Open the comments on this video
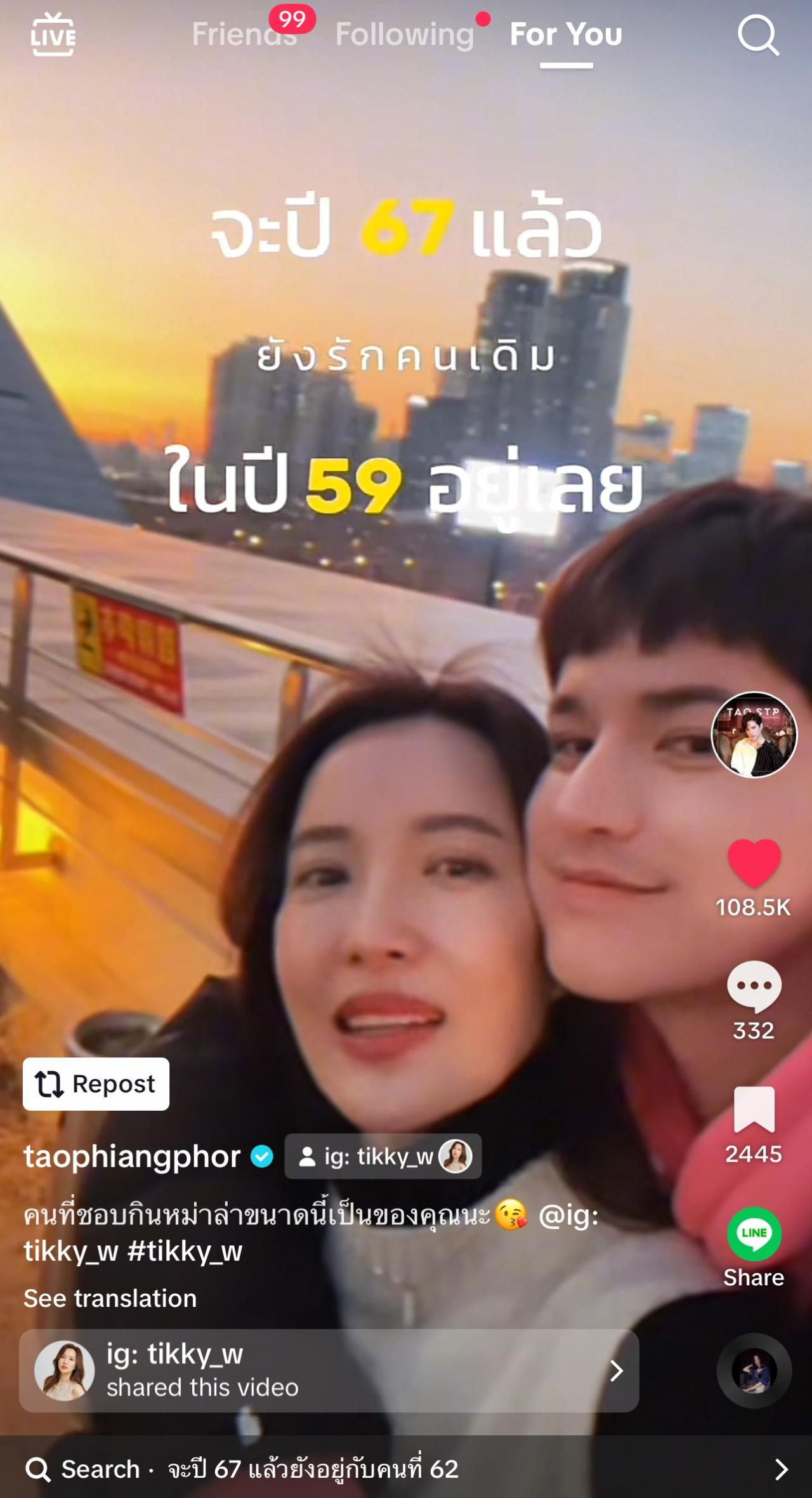The height and width of the screenshot is (1498, 812). [x=754, y=987]
